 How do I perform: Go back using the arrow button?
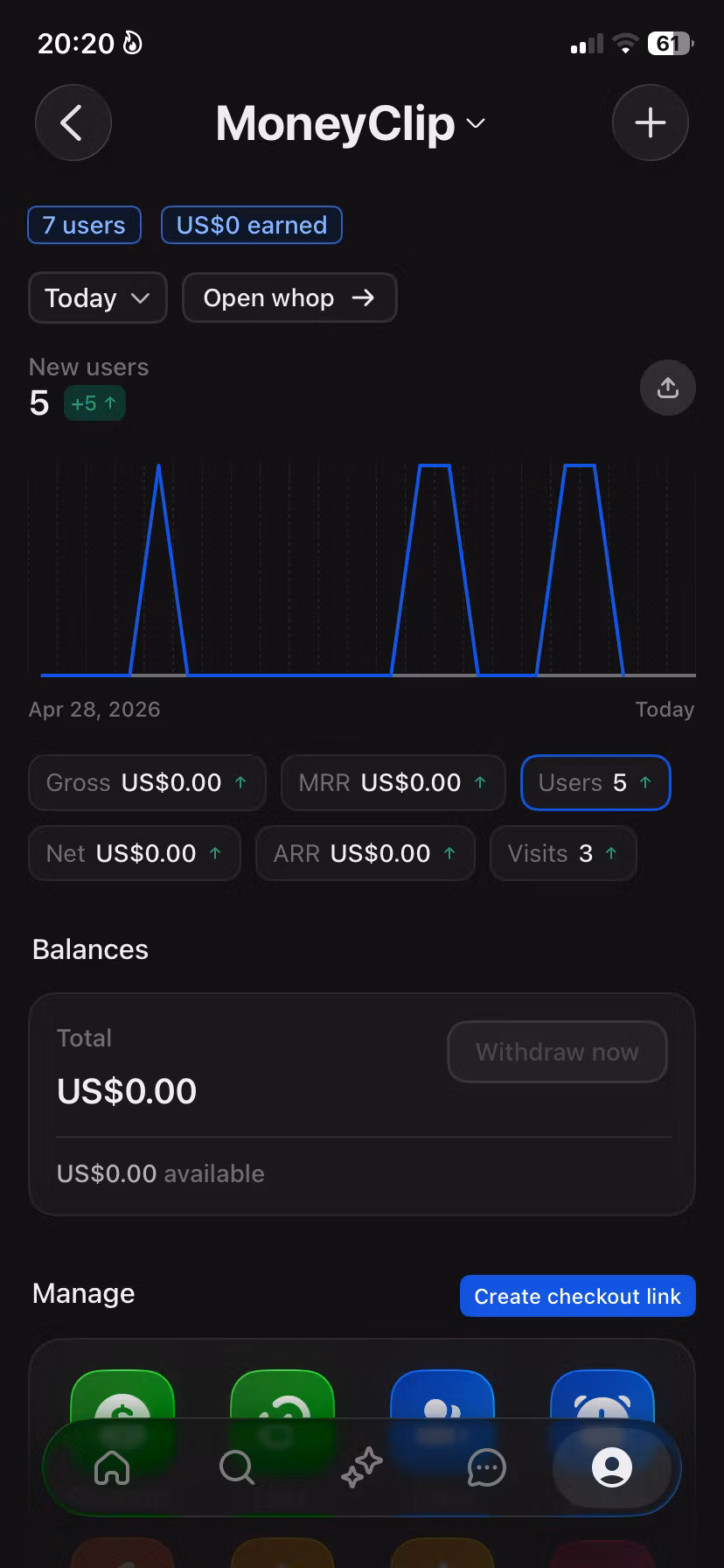(73, 122)
